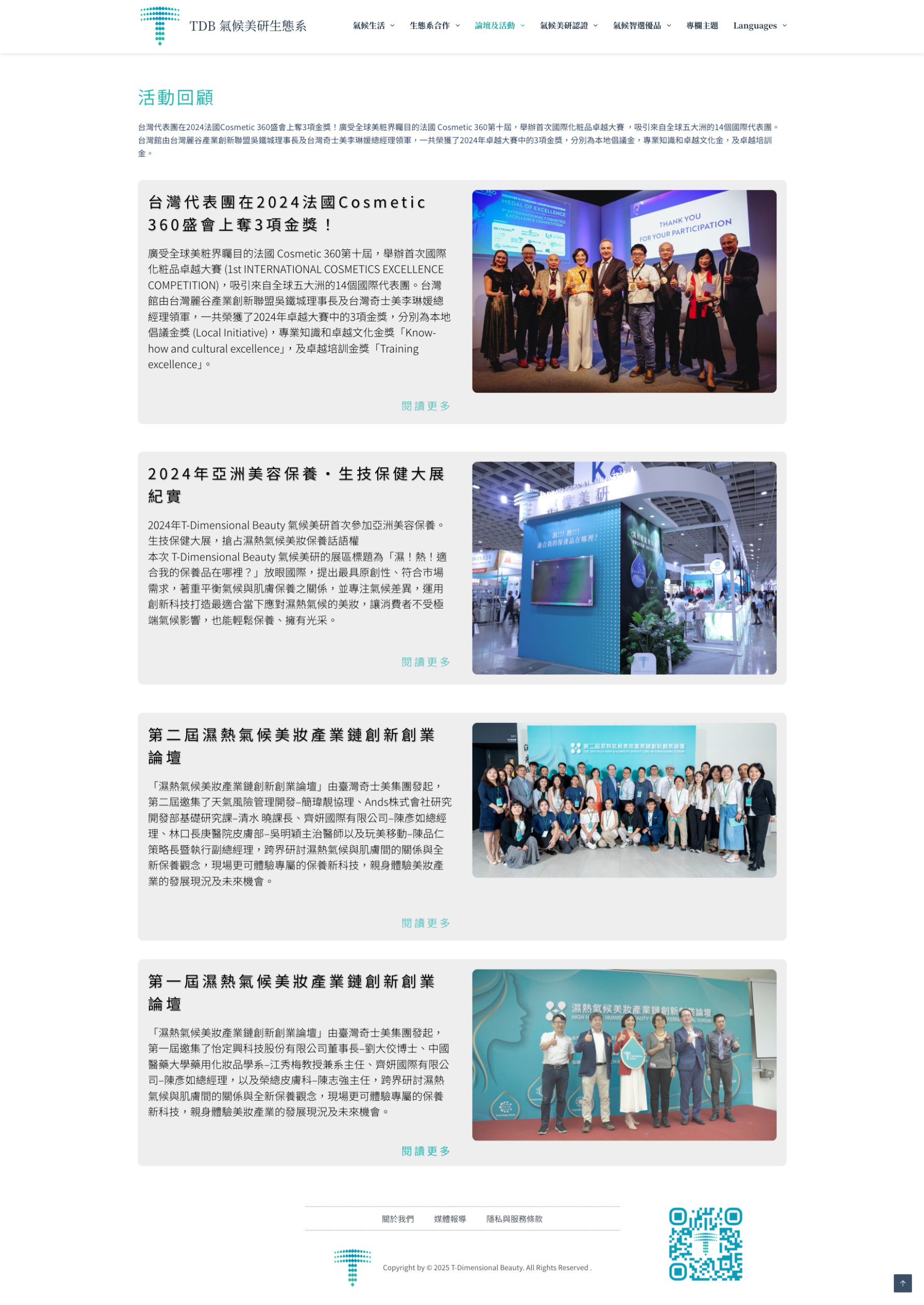Open the 氣候智選優品 menu

click(641, 25)
